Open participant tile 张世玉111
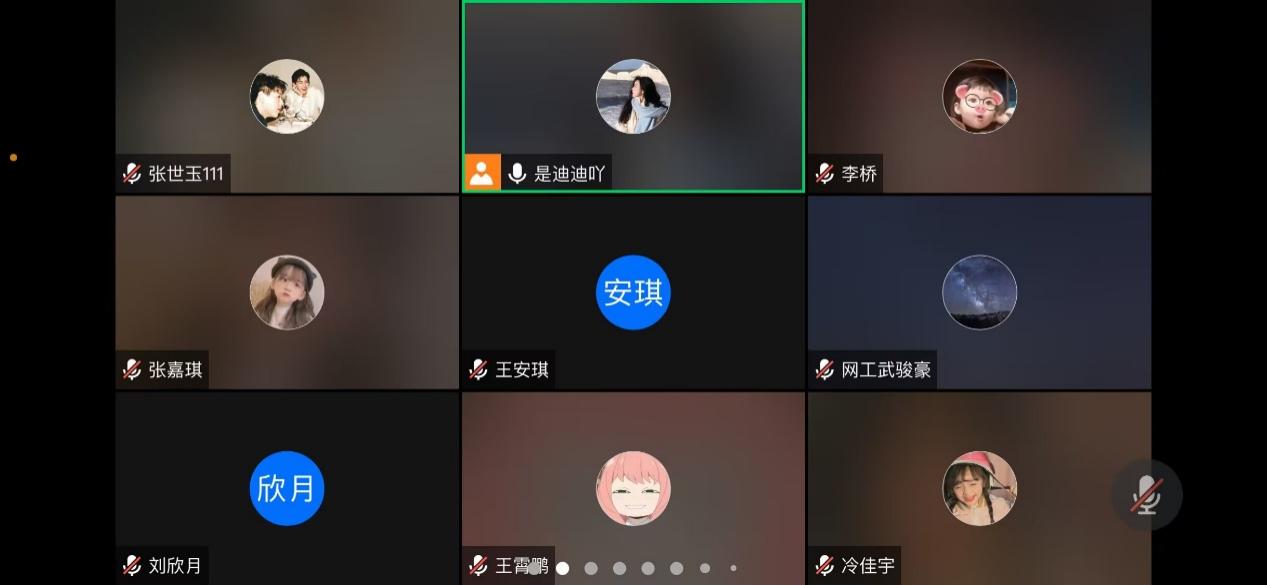The height and width of the screenshot is (585, 1267). [x=287, y=97]
